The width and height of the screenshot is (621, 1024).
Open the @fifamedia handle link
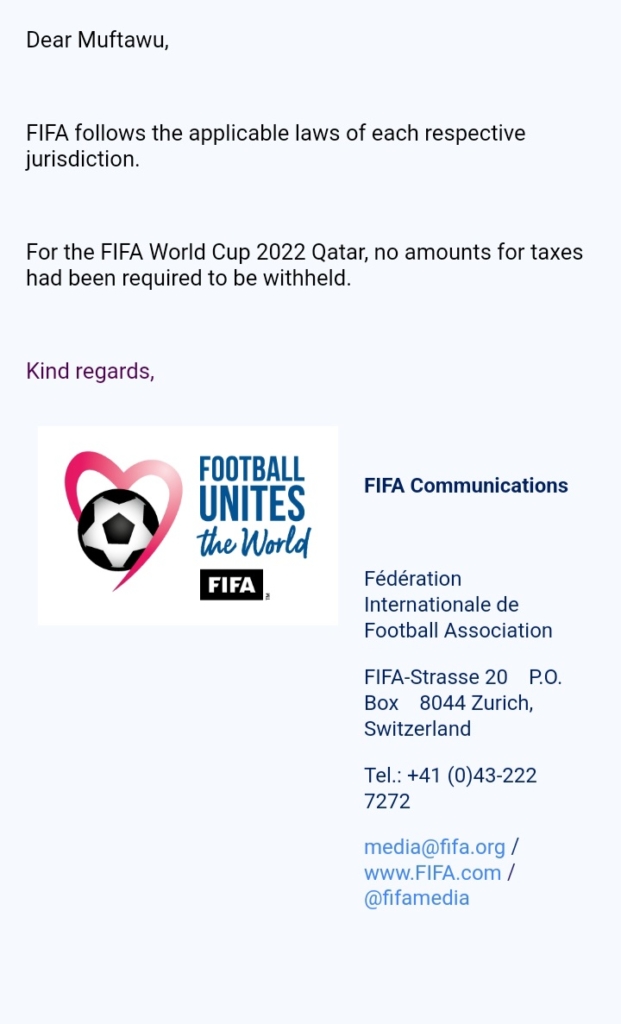tap(416, 898)
